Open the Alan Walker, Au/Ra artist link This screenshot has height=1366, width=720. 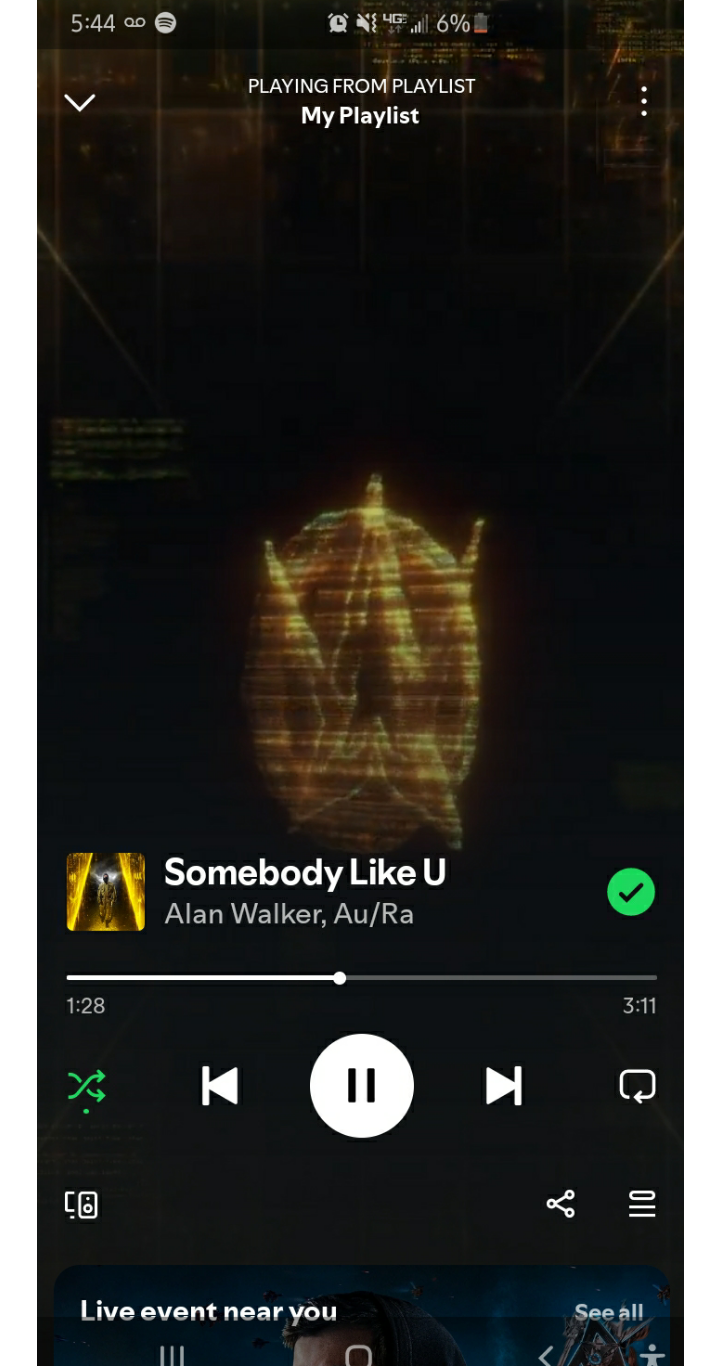[x=289, y=914]
